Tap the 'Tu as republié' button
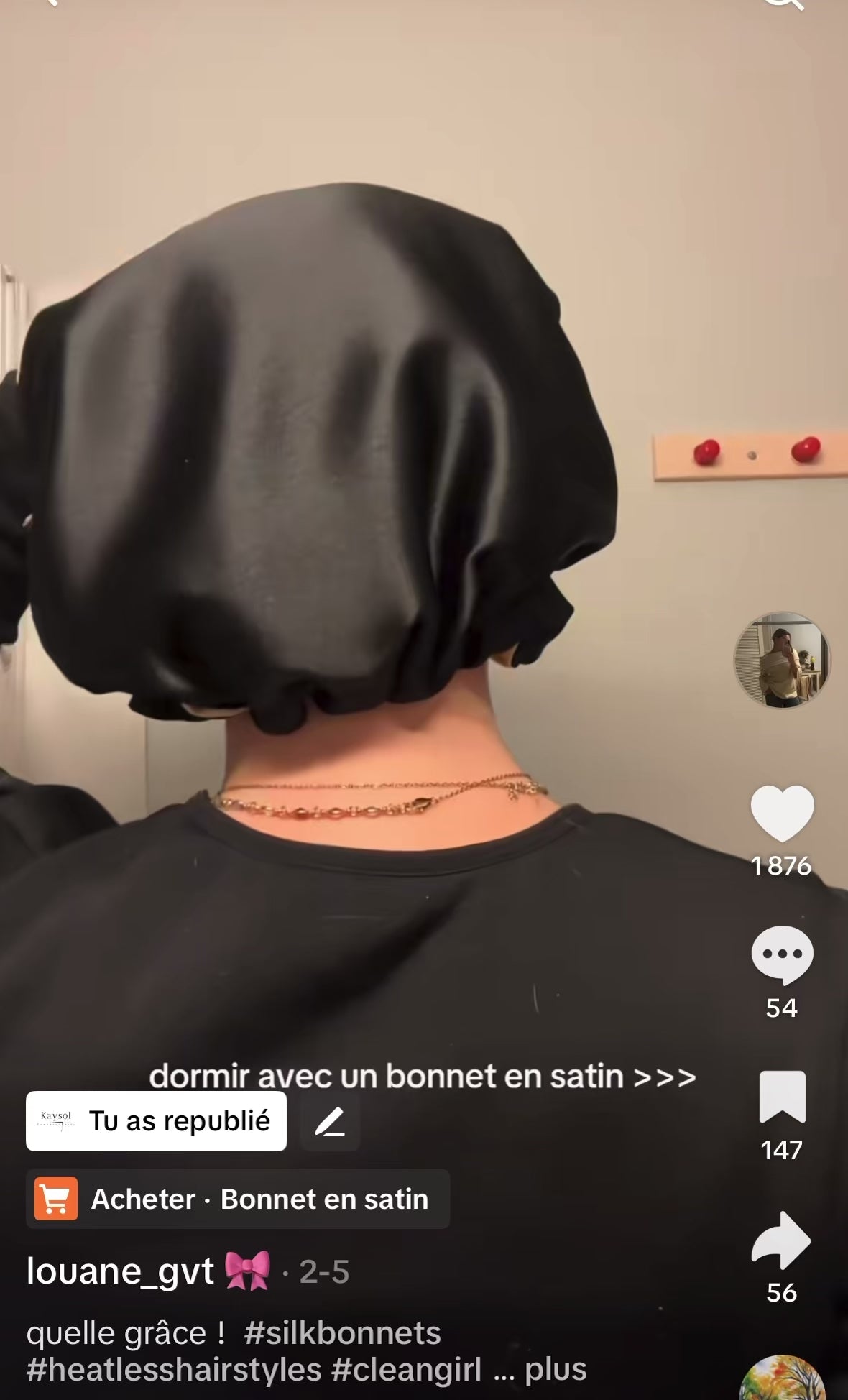 [157, 1121]
